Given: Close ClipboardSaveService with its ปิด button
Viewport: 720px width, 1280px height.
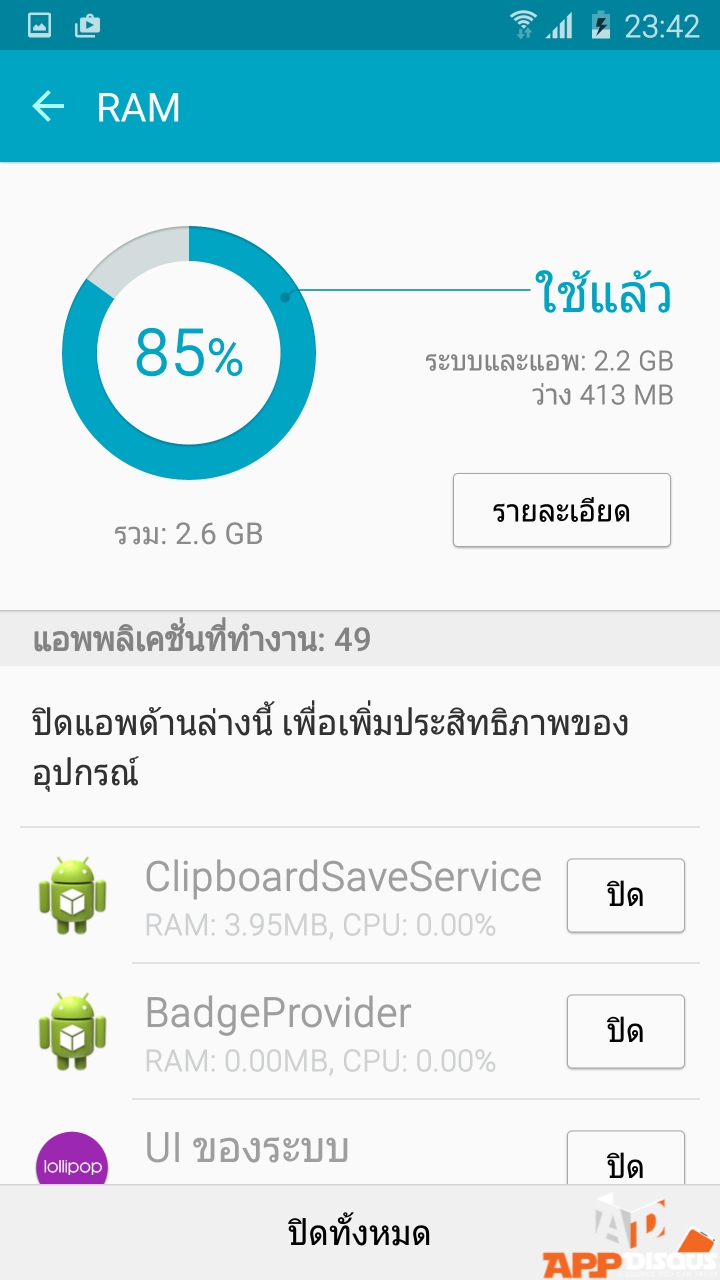Looking at the screenshot, I should tap(625, 895).
